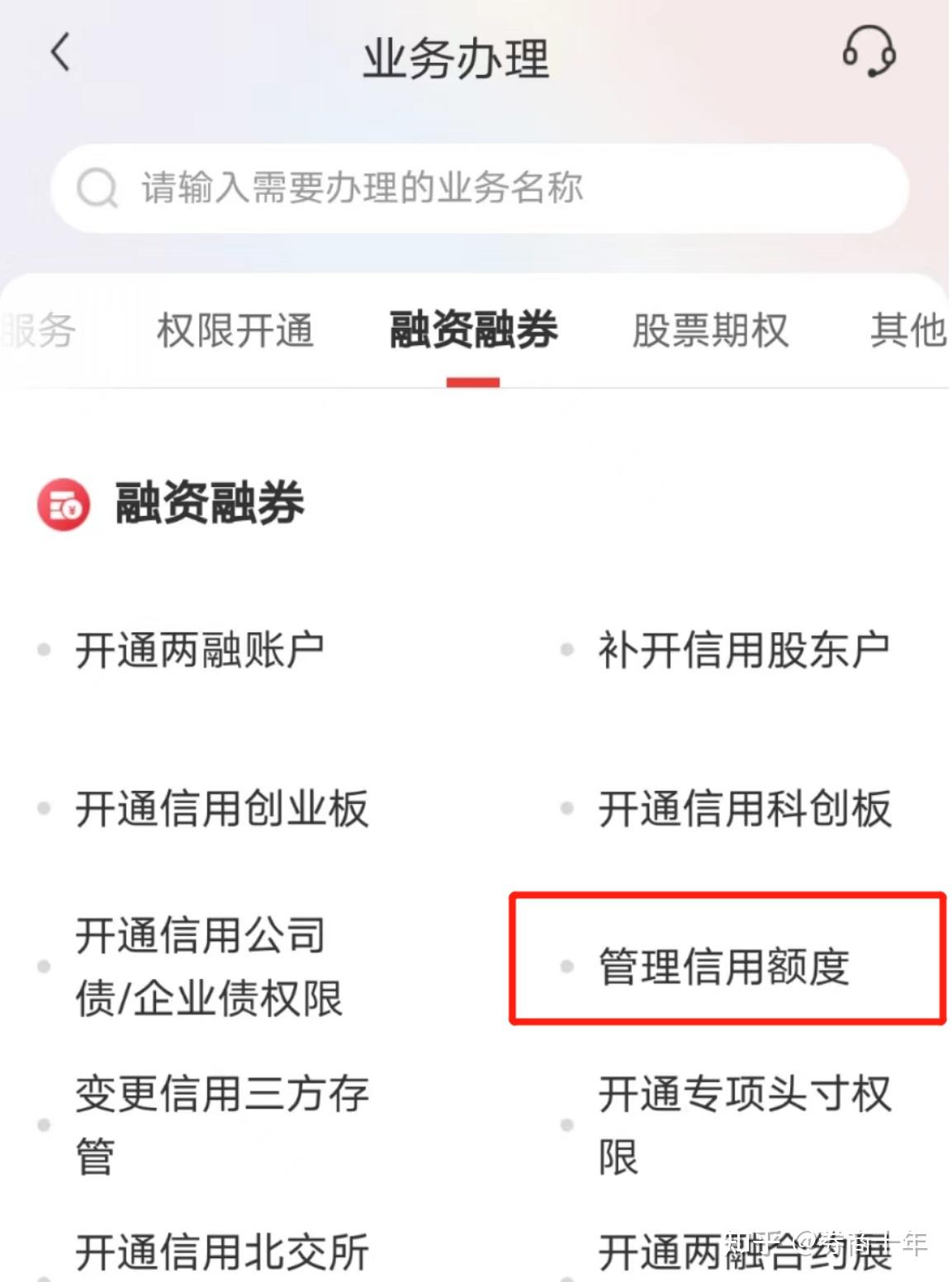Switch to the 服务 tab
This screenshot has height=1282, width=952.
(37, 329)
